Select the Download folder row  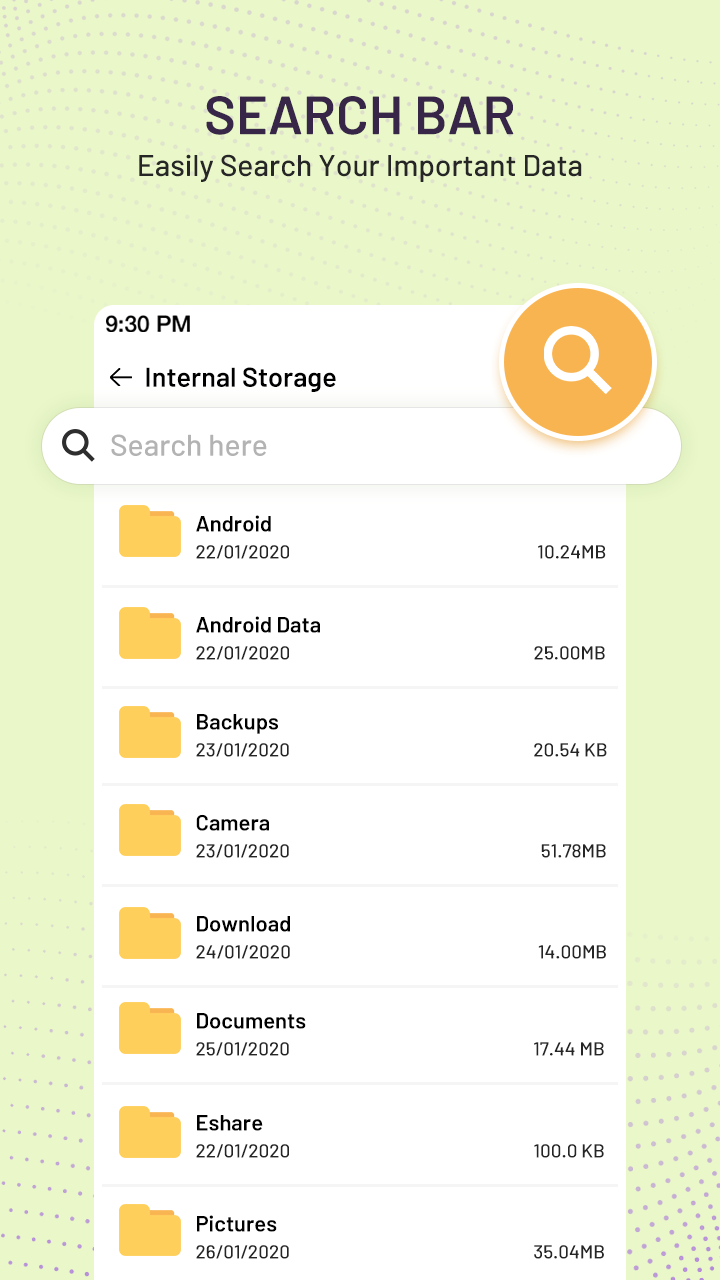[x=360, y=936]
